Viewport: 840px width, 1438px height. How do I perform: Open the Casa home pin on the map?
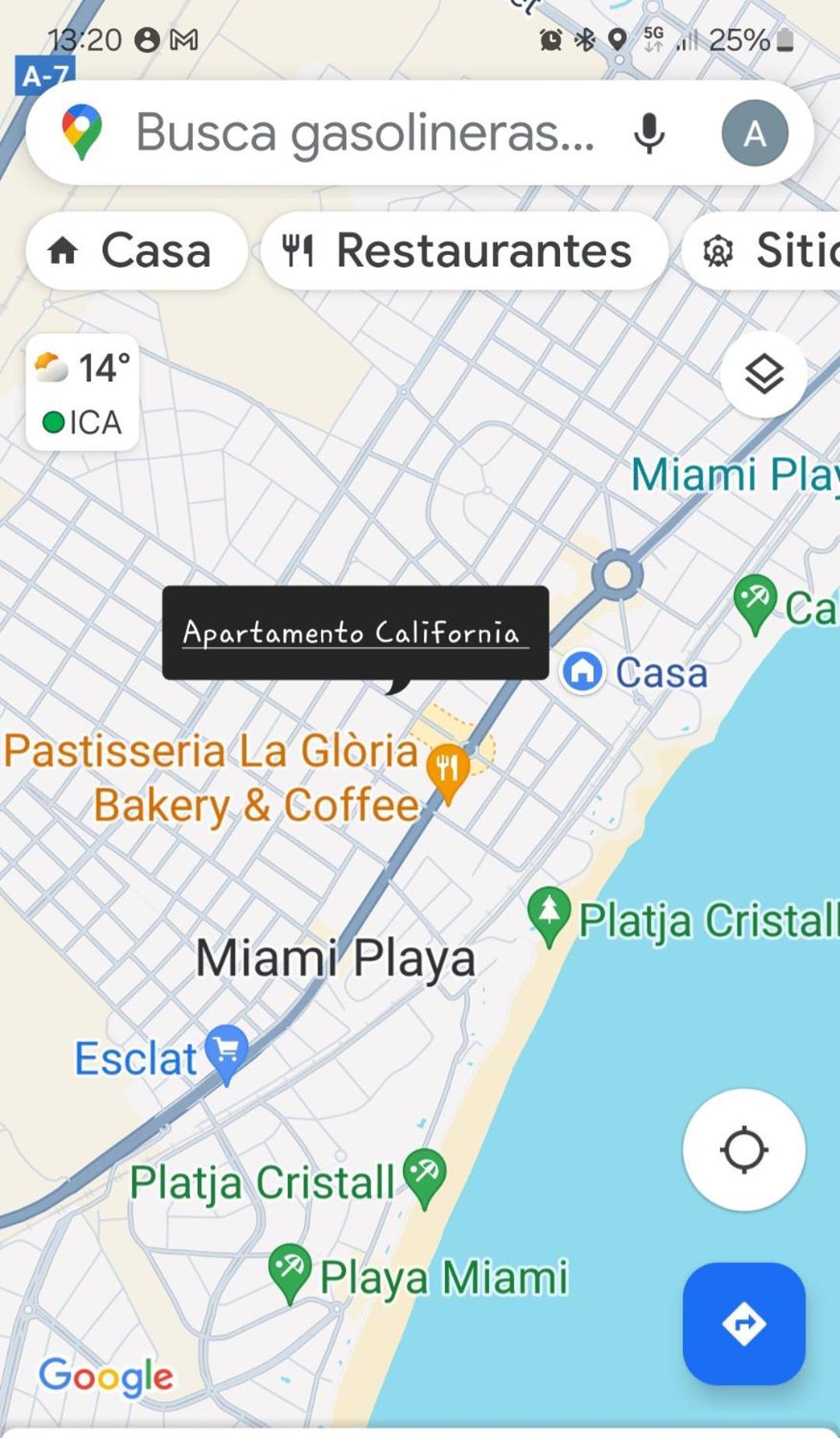(x=583, y=671)
